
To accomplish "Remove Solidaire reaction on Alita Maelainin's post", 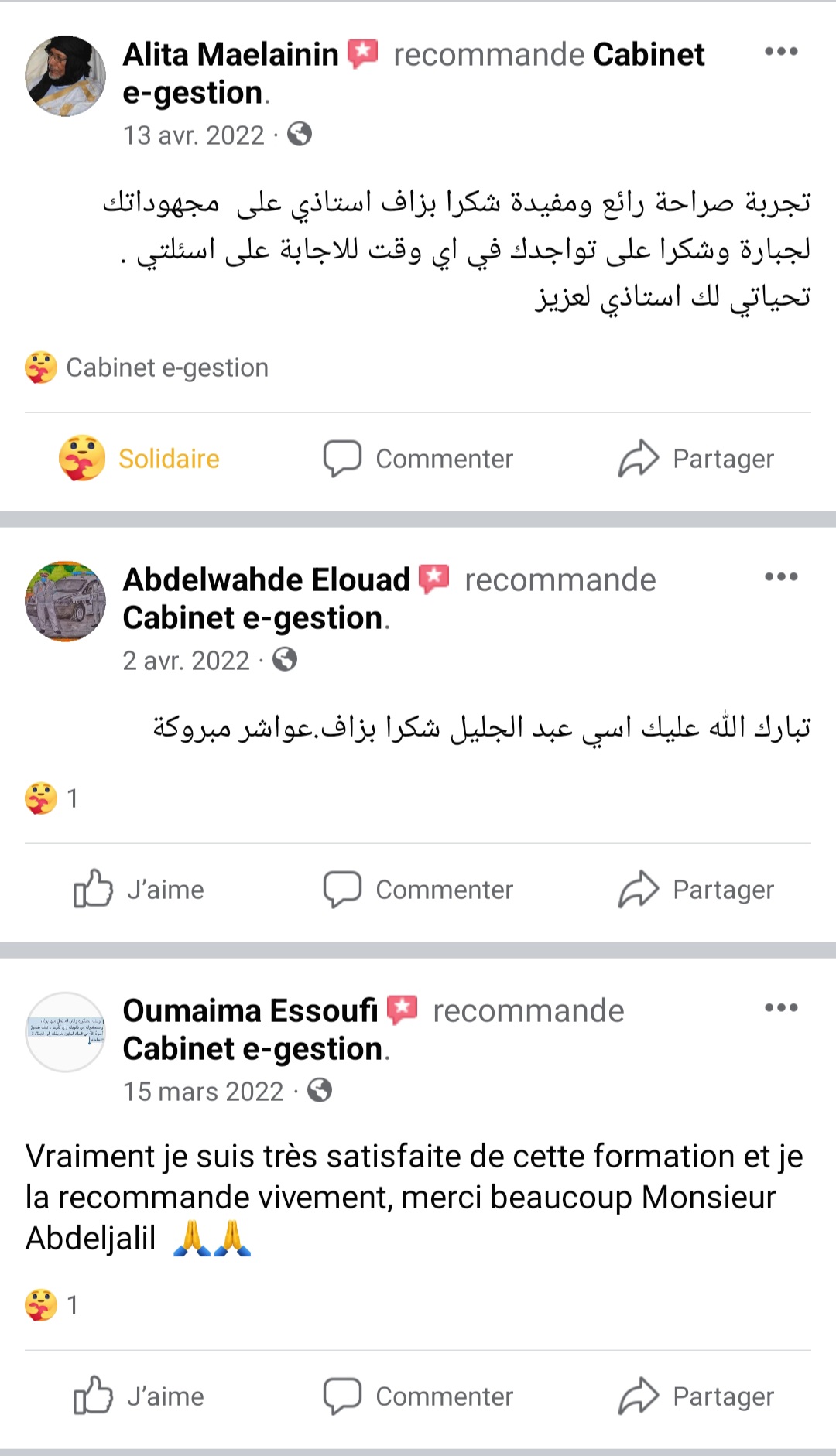I will (x=140, y=459).
